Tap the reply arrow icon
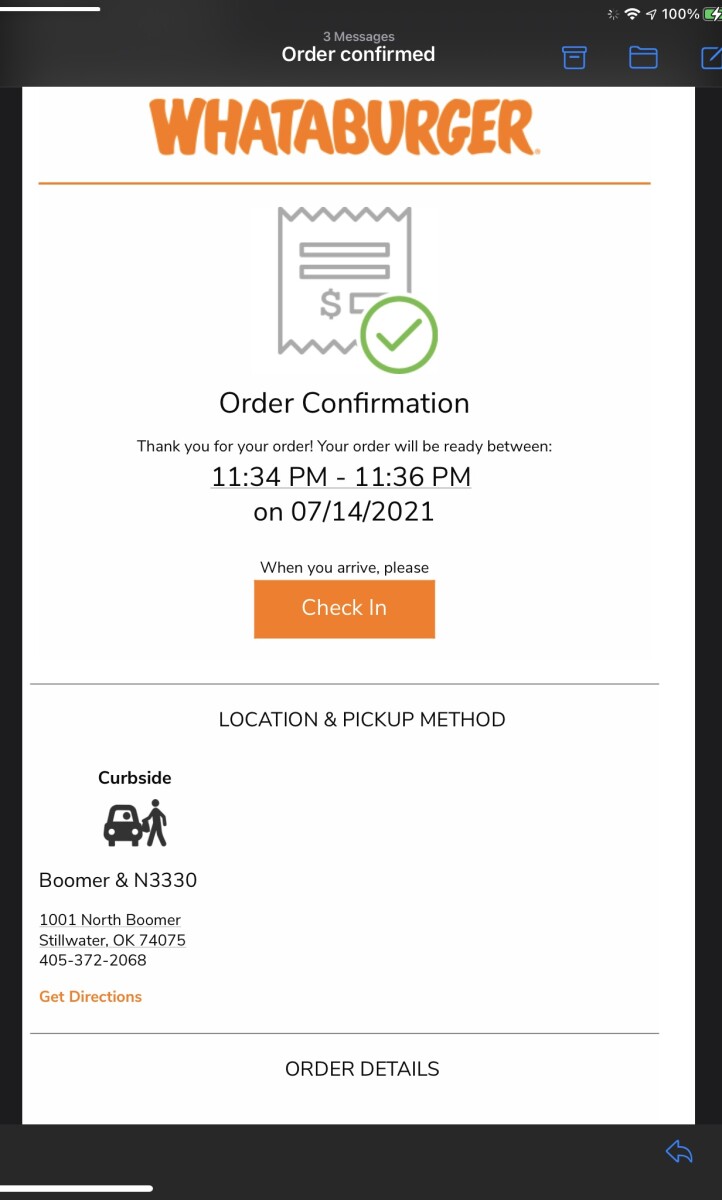 679,1152
